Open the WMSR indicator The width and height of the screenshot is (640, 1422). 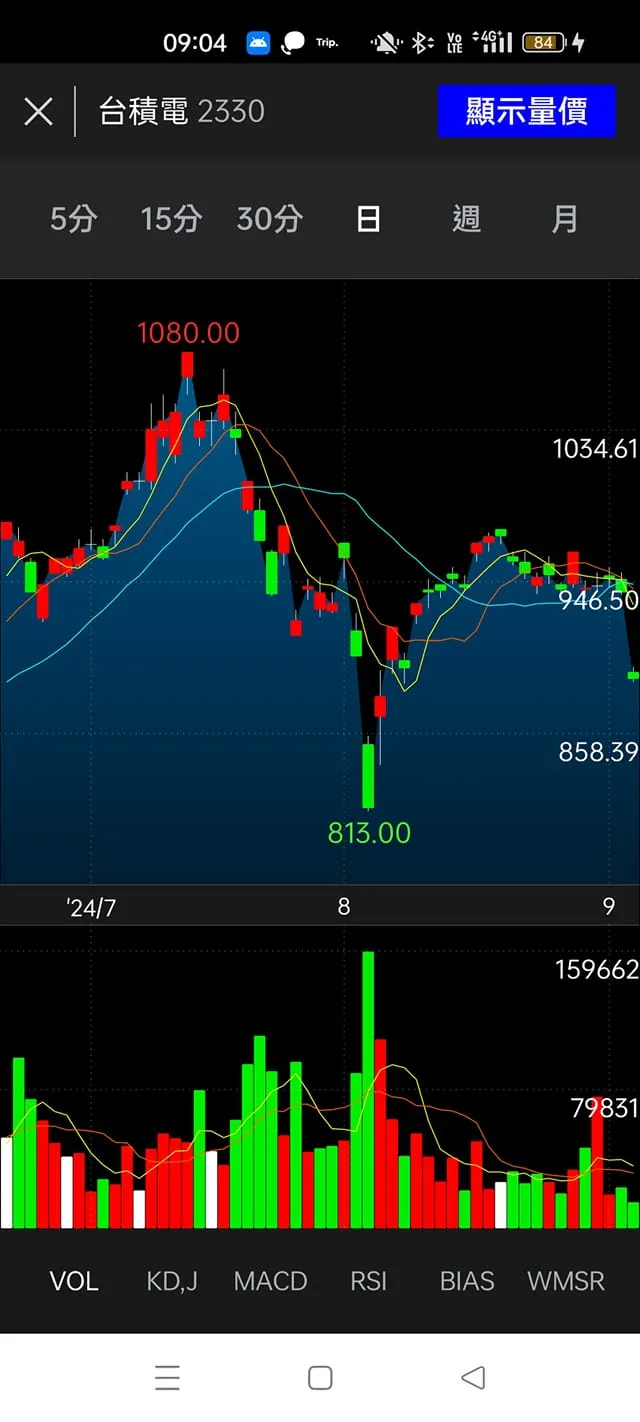[566, 1281]
